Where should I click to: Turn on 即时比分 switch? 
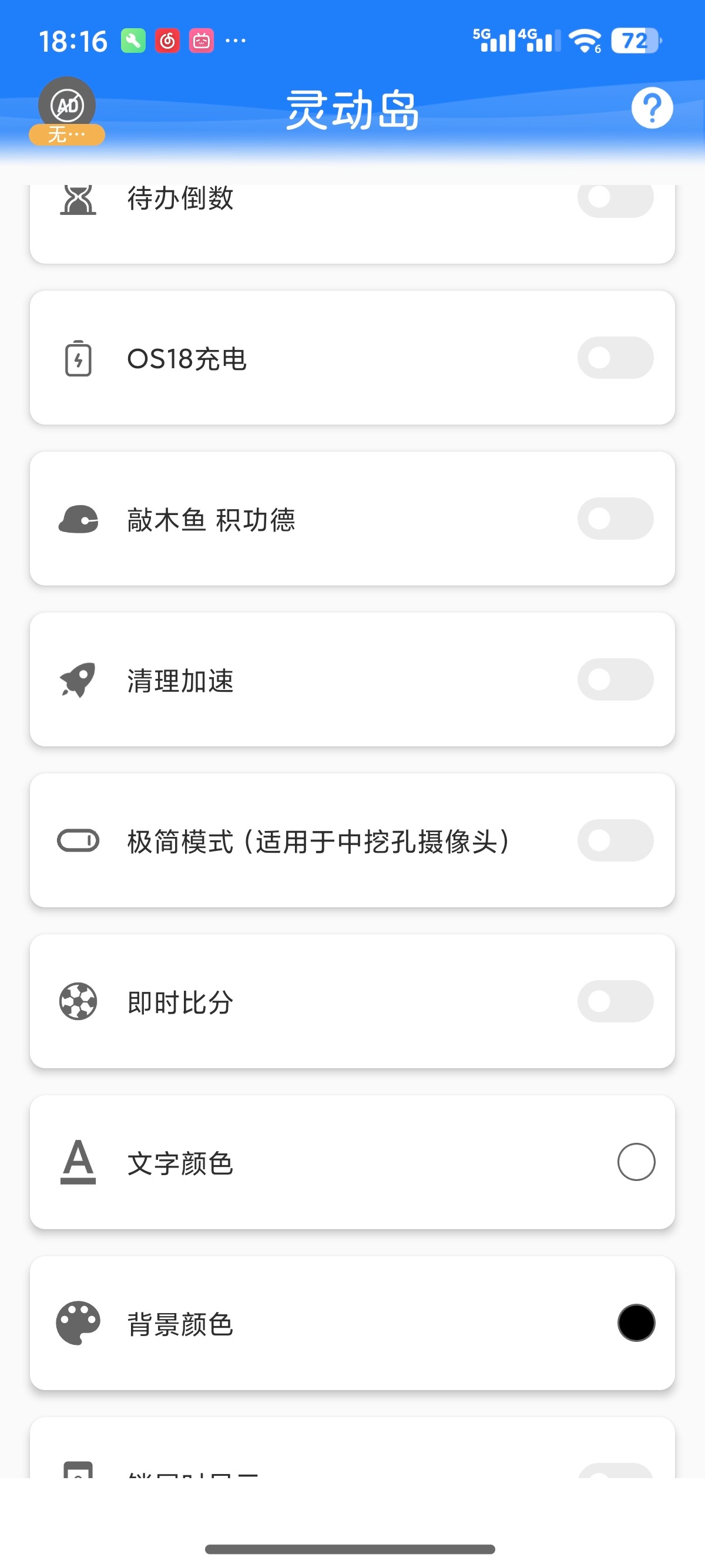pyautogui.click(x=615, y=1001)
